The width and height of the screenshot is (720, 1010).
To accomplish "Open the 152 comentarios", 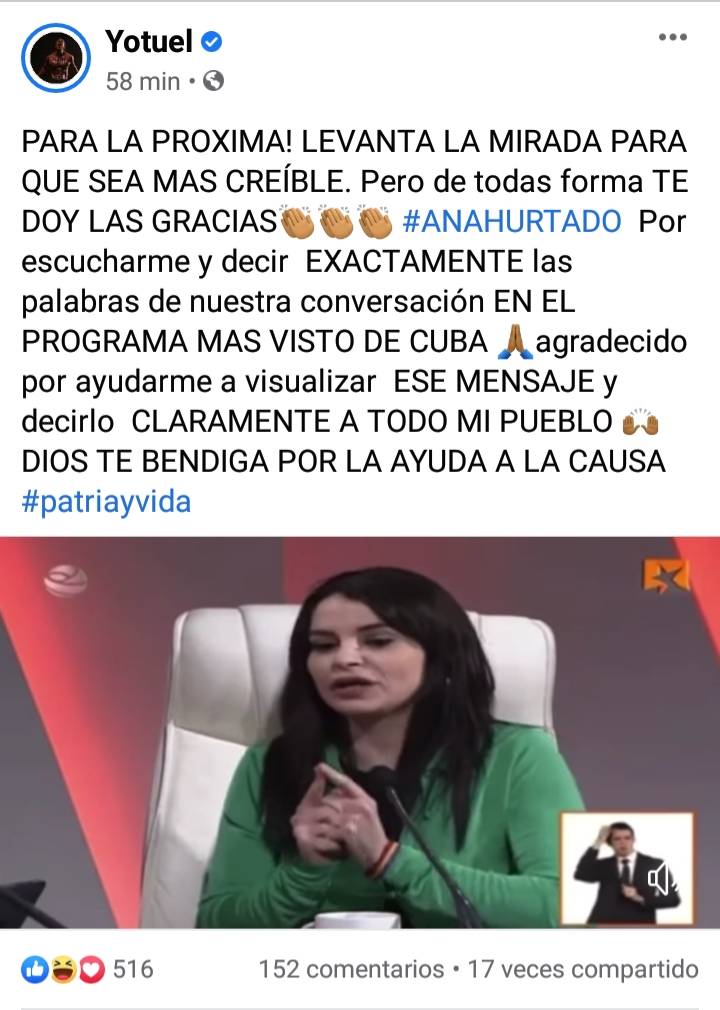I will point(351,969).
